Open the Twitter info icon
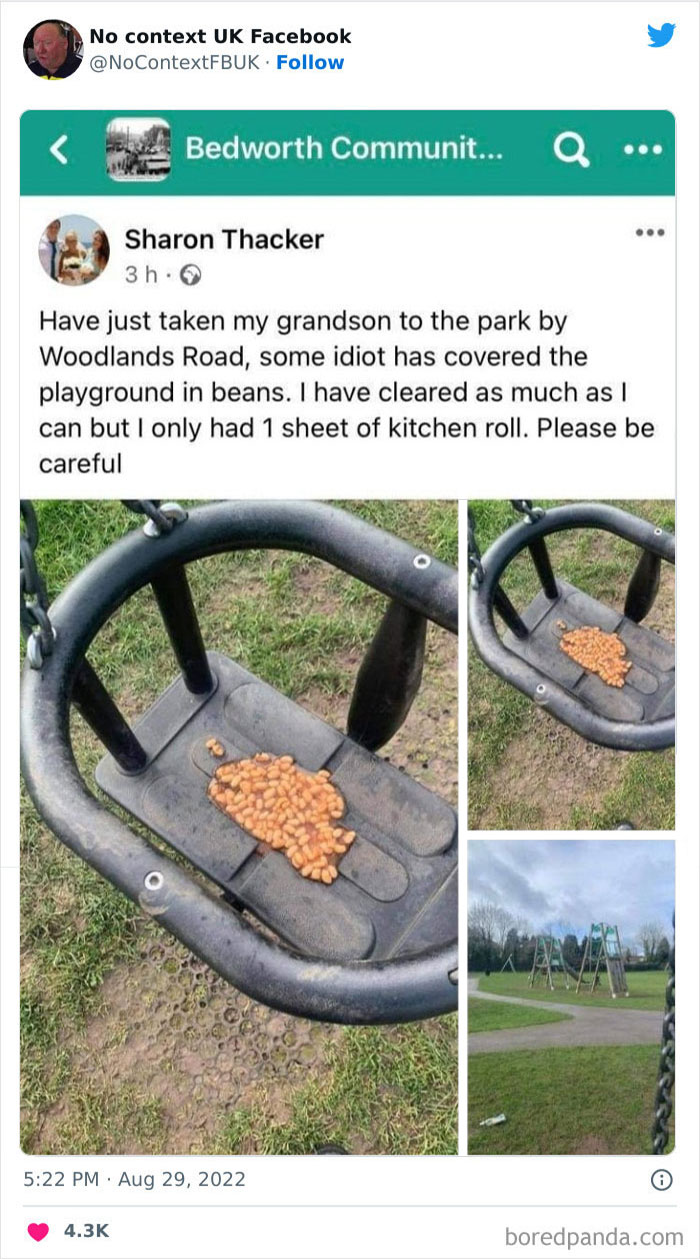The width and height of the screenshot is (700, 1259). coord(661,1180)
